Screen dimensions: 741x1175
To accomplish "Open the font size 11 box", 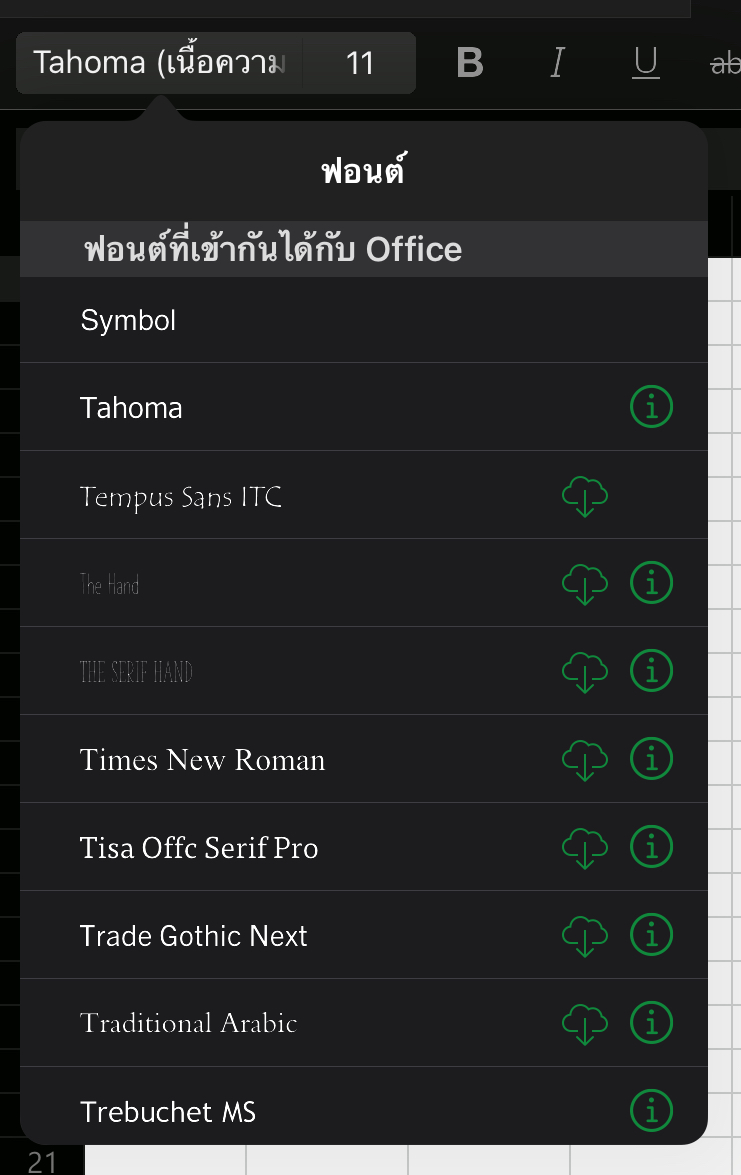I will click(x=359, y=63).
